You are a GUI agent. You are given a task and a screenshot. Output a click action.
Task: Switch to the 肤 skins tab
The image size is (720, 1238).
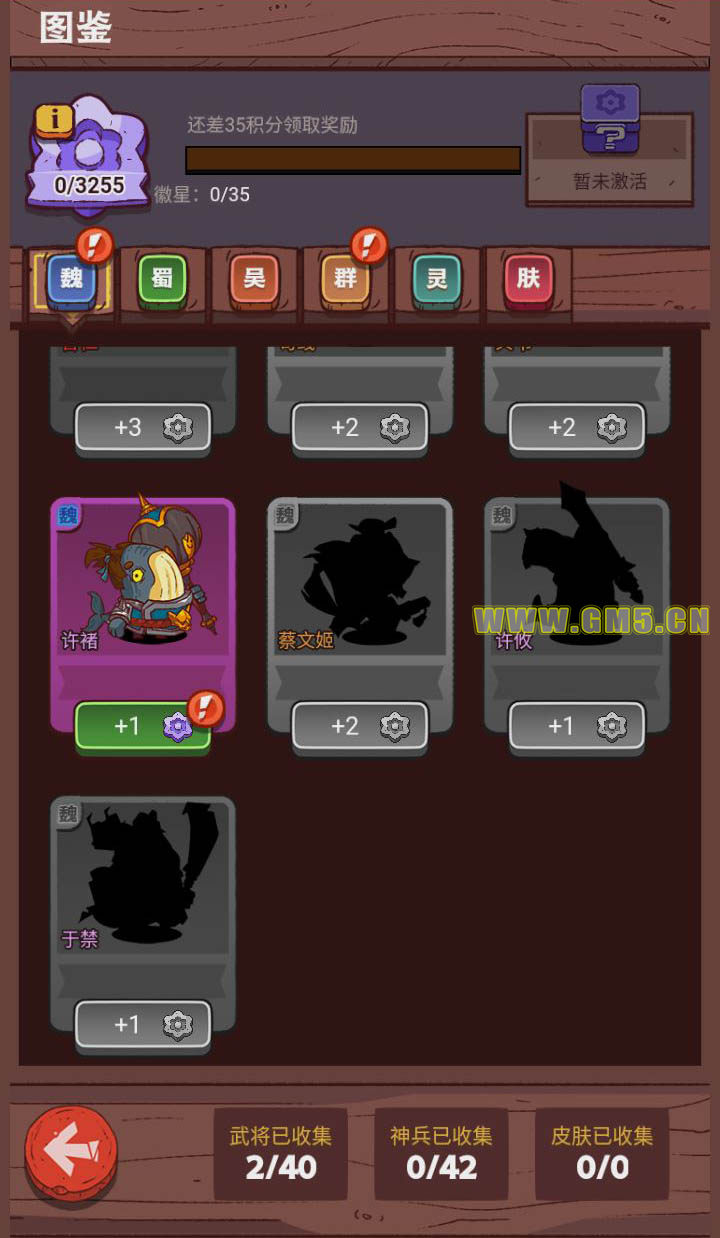528,278
